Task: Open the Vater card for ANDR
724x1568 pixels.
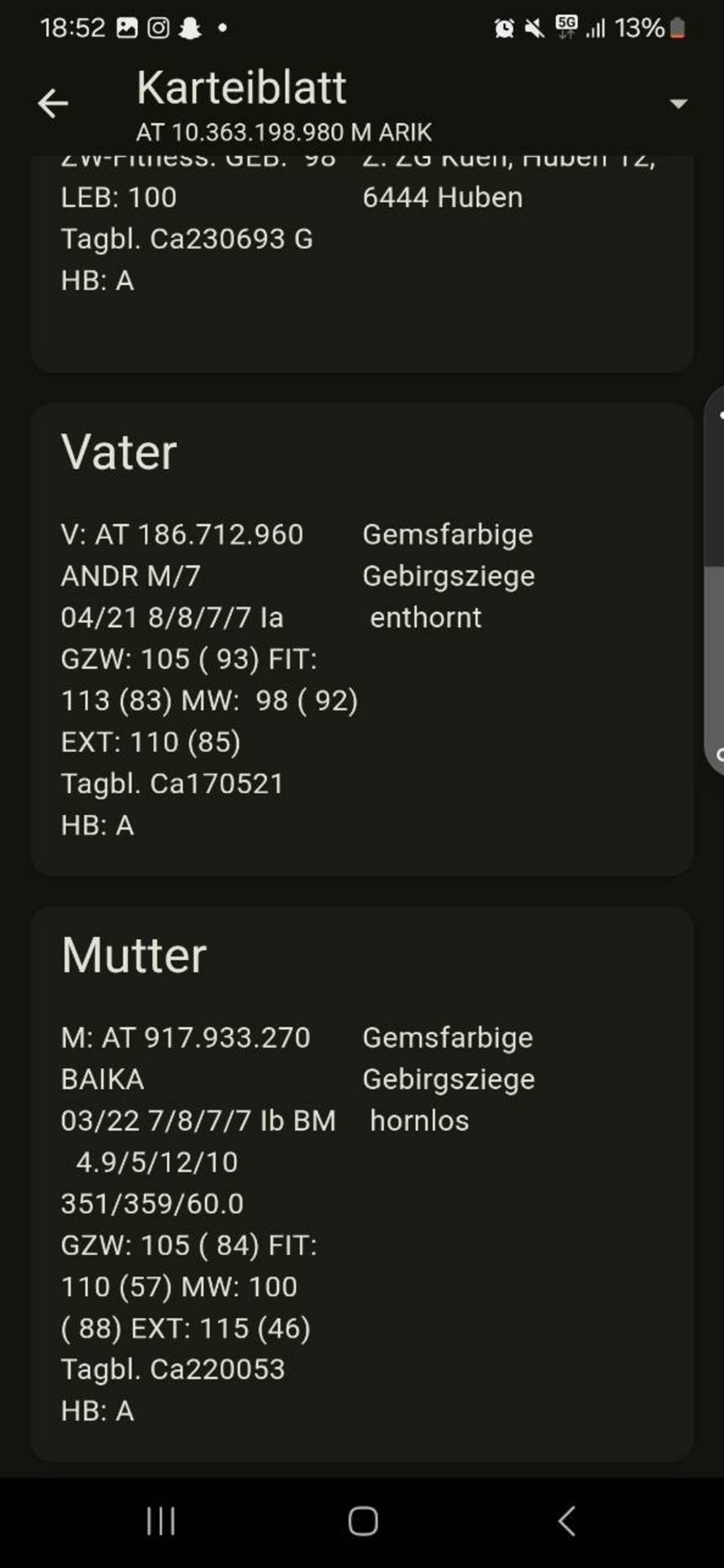Action: click(x=361, y=639)
